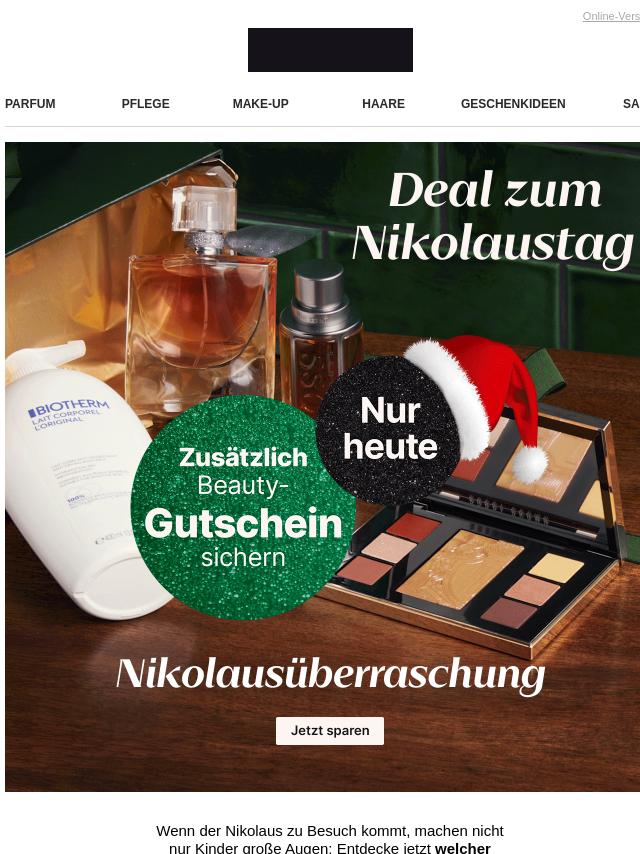The image size is (640, 854).
Task: Select the MAKE-UP category
Action: tap(260, 104)
